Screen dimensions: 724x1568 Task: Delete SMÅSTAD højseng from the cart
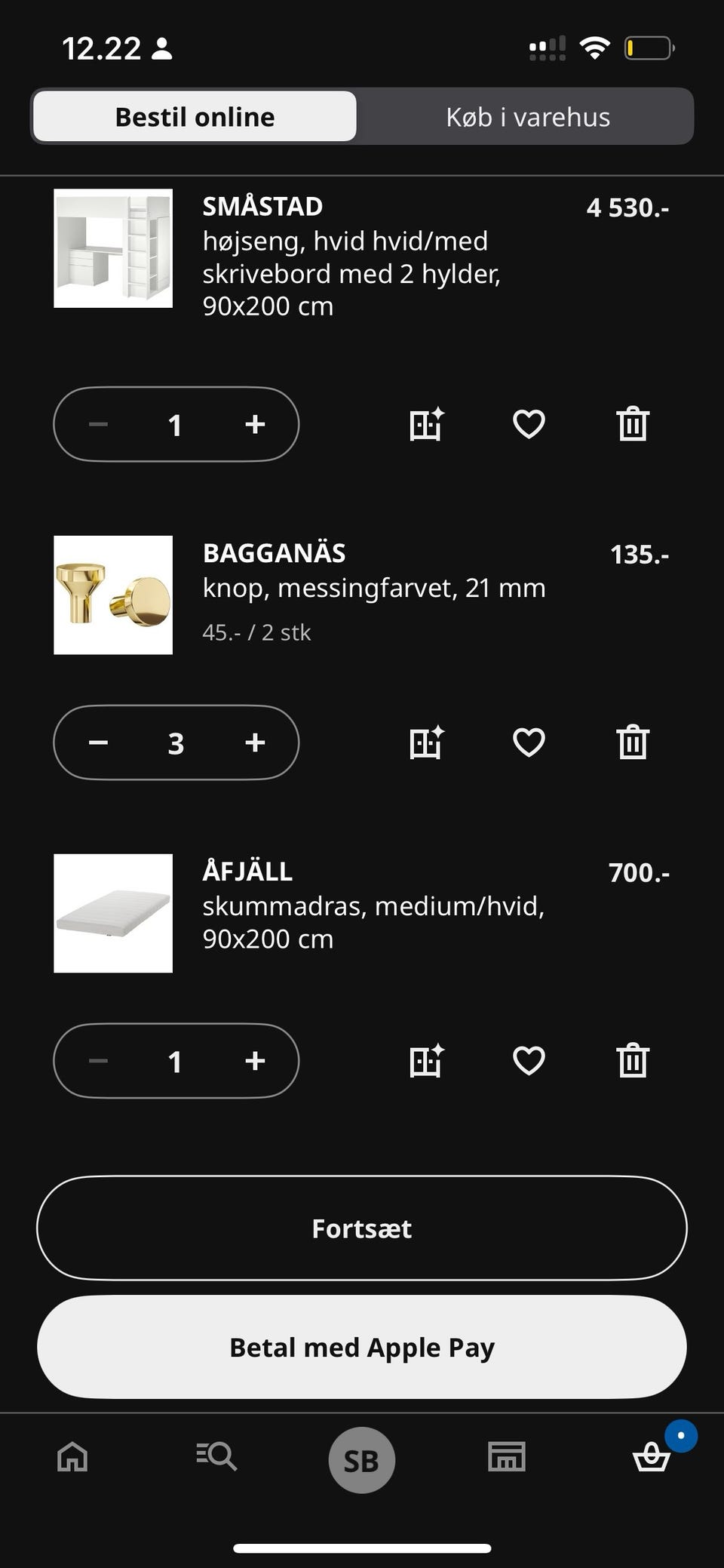(632, 423)
